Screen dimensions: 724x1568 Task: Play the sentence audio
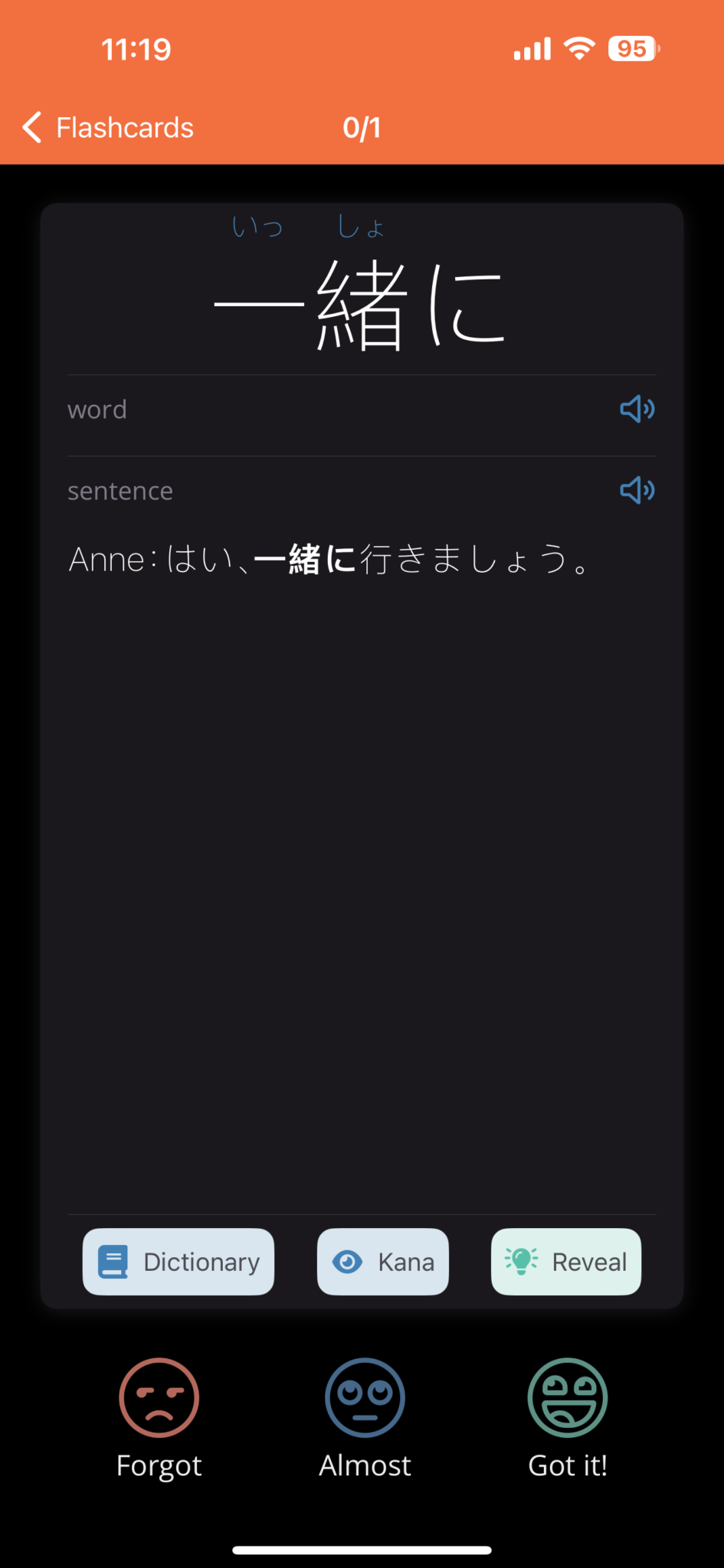tap(637, 490)
